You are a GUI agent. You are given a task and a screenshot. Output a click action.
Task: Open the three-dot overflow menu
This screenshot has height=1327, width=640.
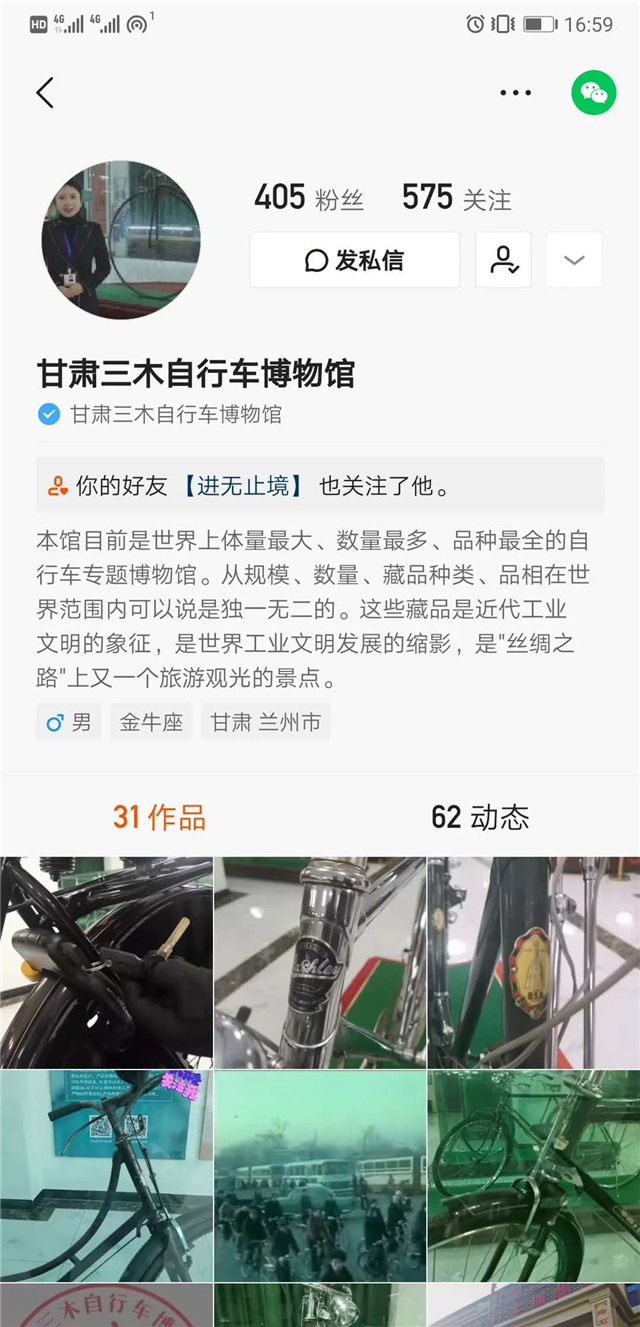(515, 93)
